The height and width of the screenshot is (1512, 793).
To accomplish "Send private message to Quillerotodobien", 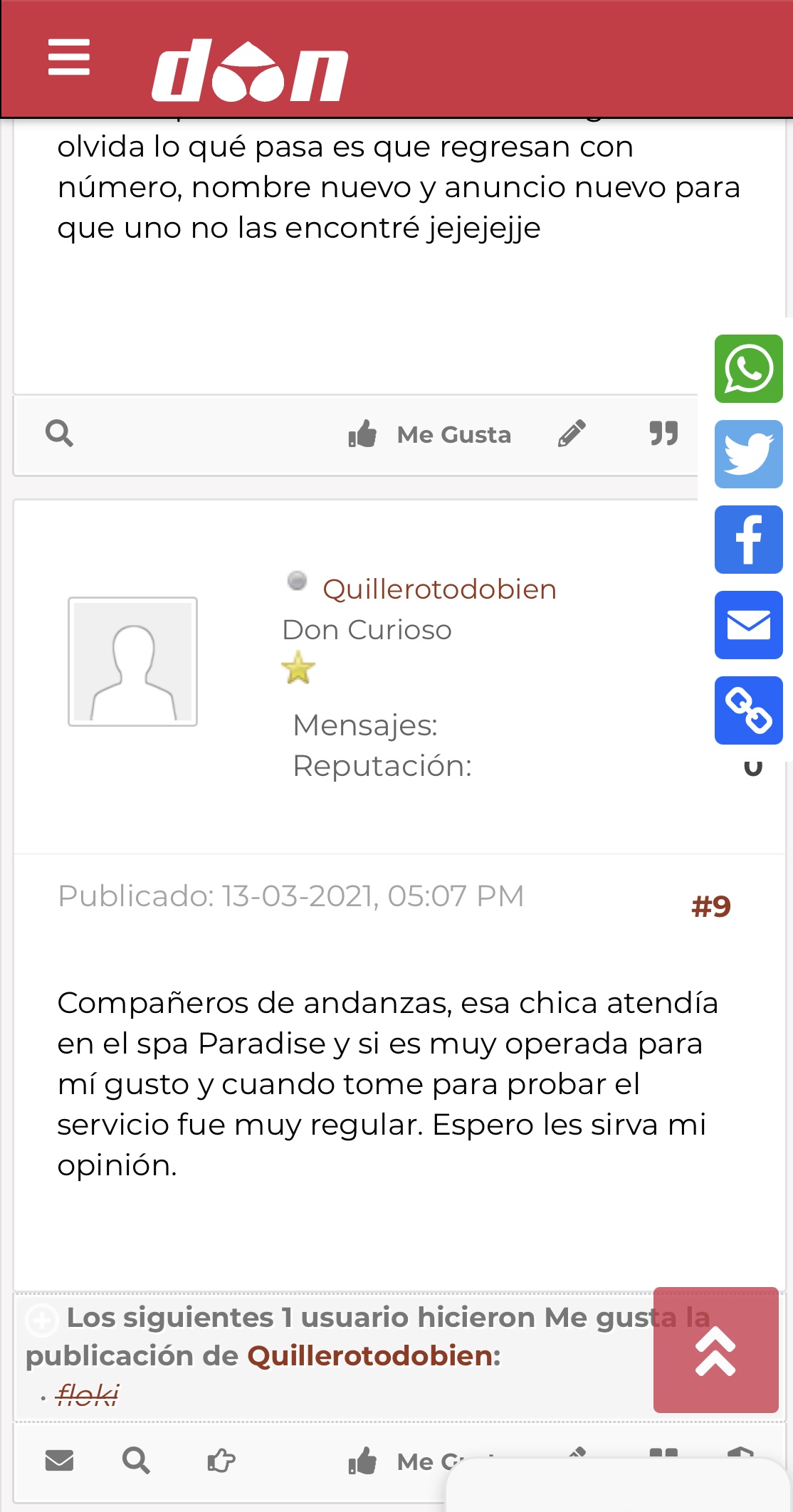I will tap(59, 1461).
